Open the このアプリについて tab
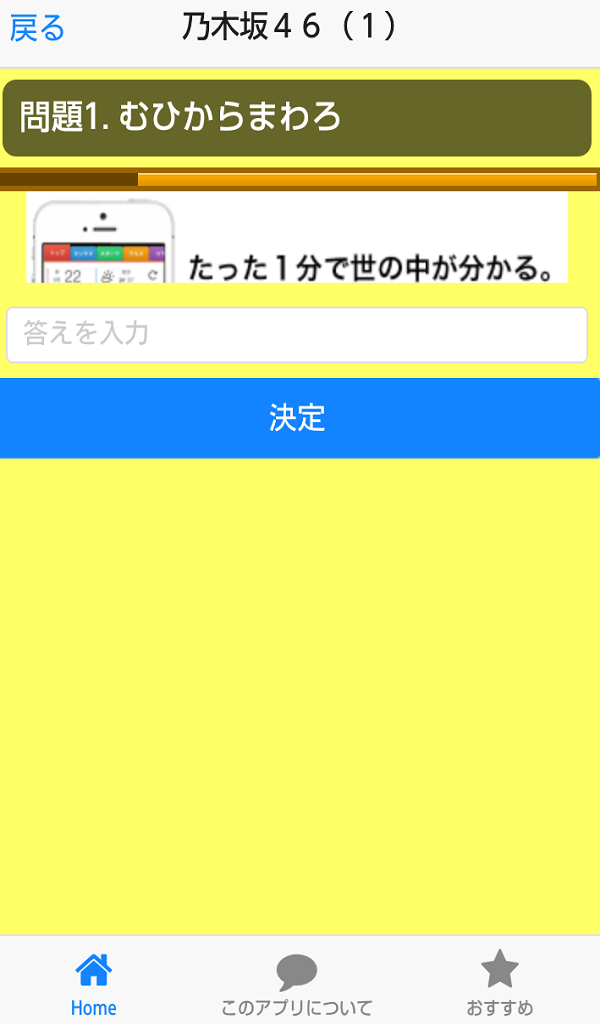600x1024 pixels. (297, 983)
